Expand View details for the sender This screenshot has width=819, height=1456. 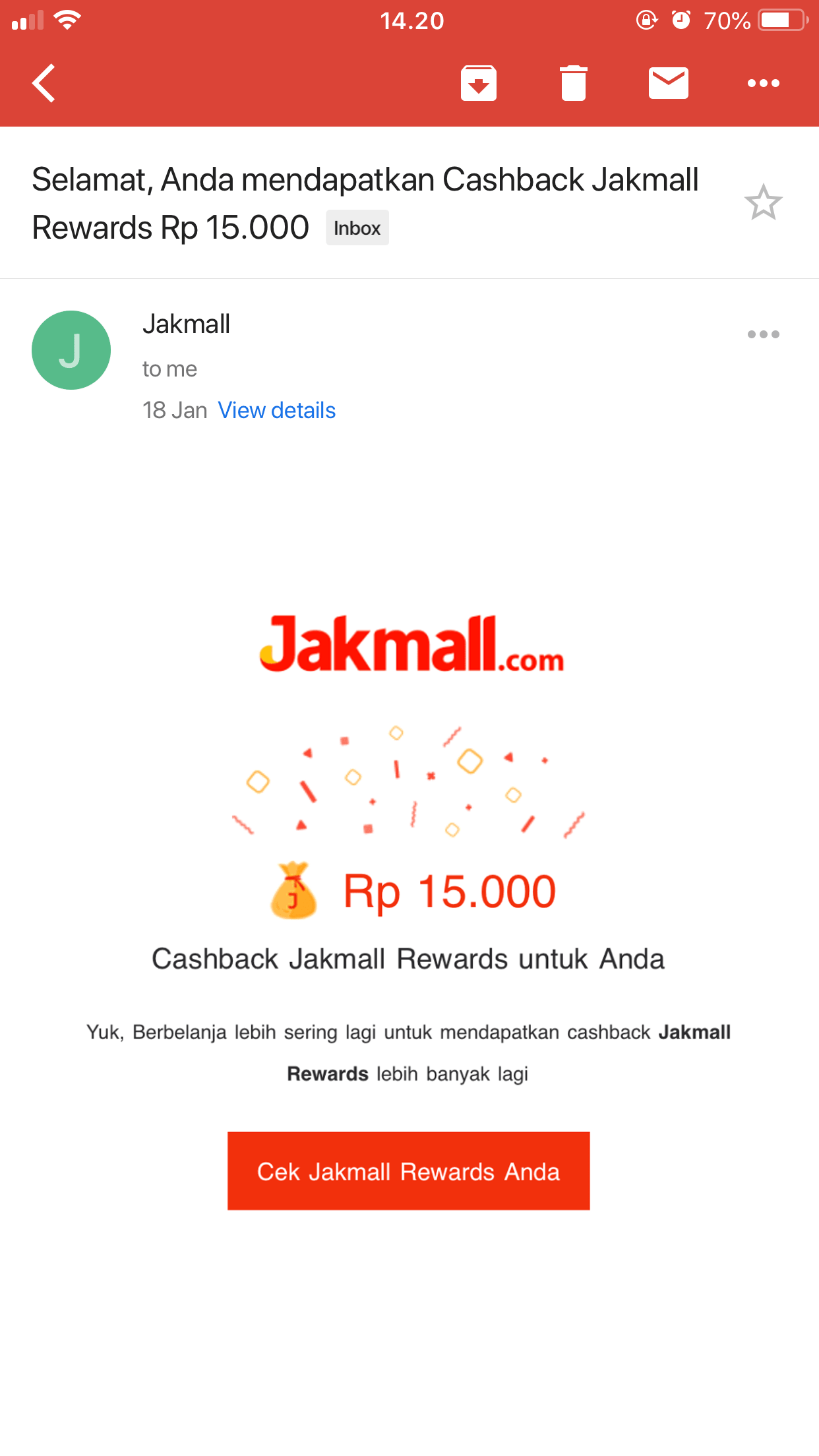(x=277, y=411)
